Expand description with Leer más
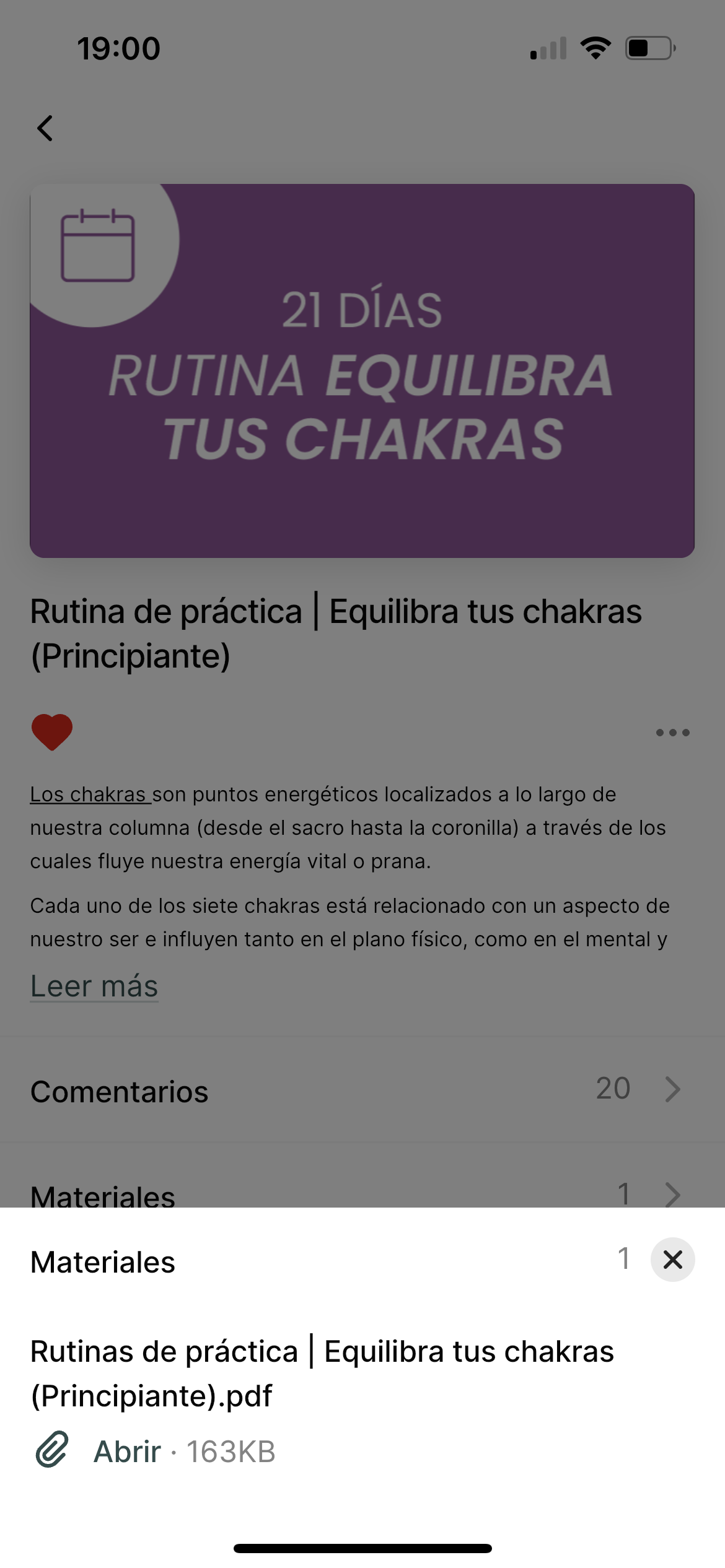The height and width of the screenshot is (1568, 725). pos(94,986)
